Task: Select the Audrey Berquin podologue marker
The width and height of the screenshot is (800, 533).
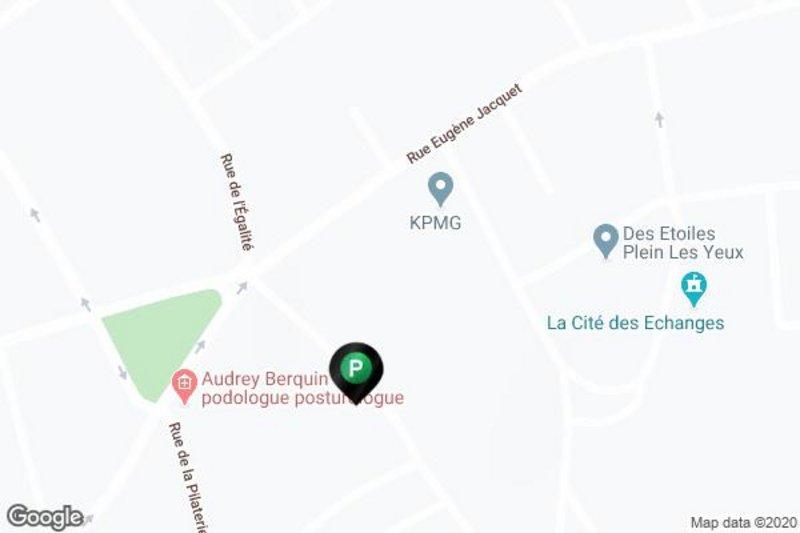Action: (x=182, y=382)
